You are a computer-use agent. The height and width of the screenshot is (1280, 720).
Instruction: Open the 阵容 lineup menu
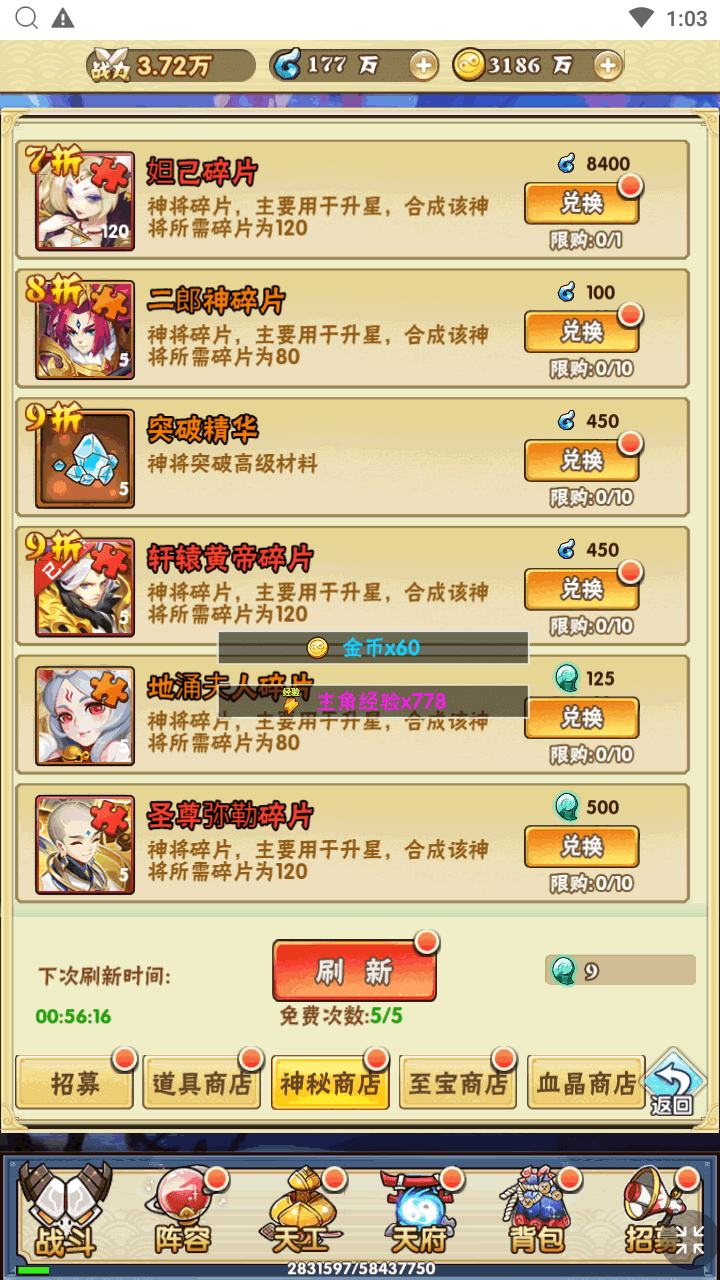click(183, 1215)
